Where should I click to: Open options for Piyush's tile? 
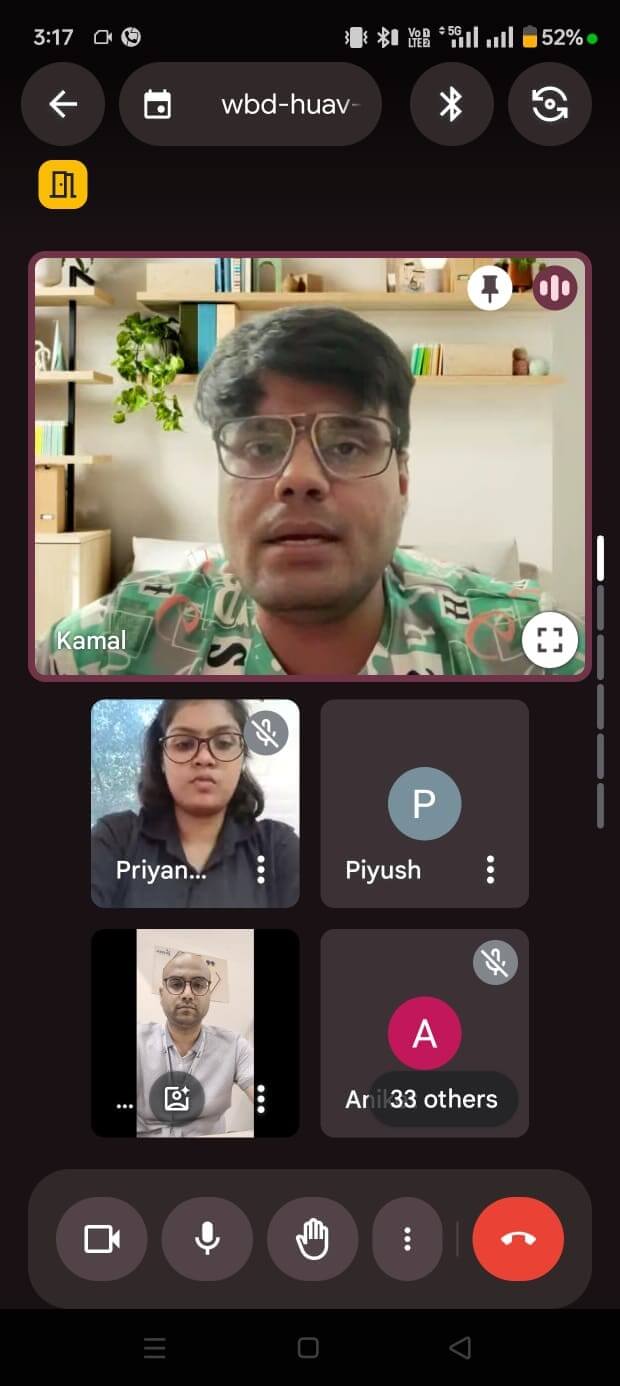[490, 869]
